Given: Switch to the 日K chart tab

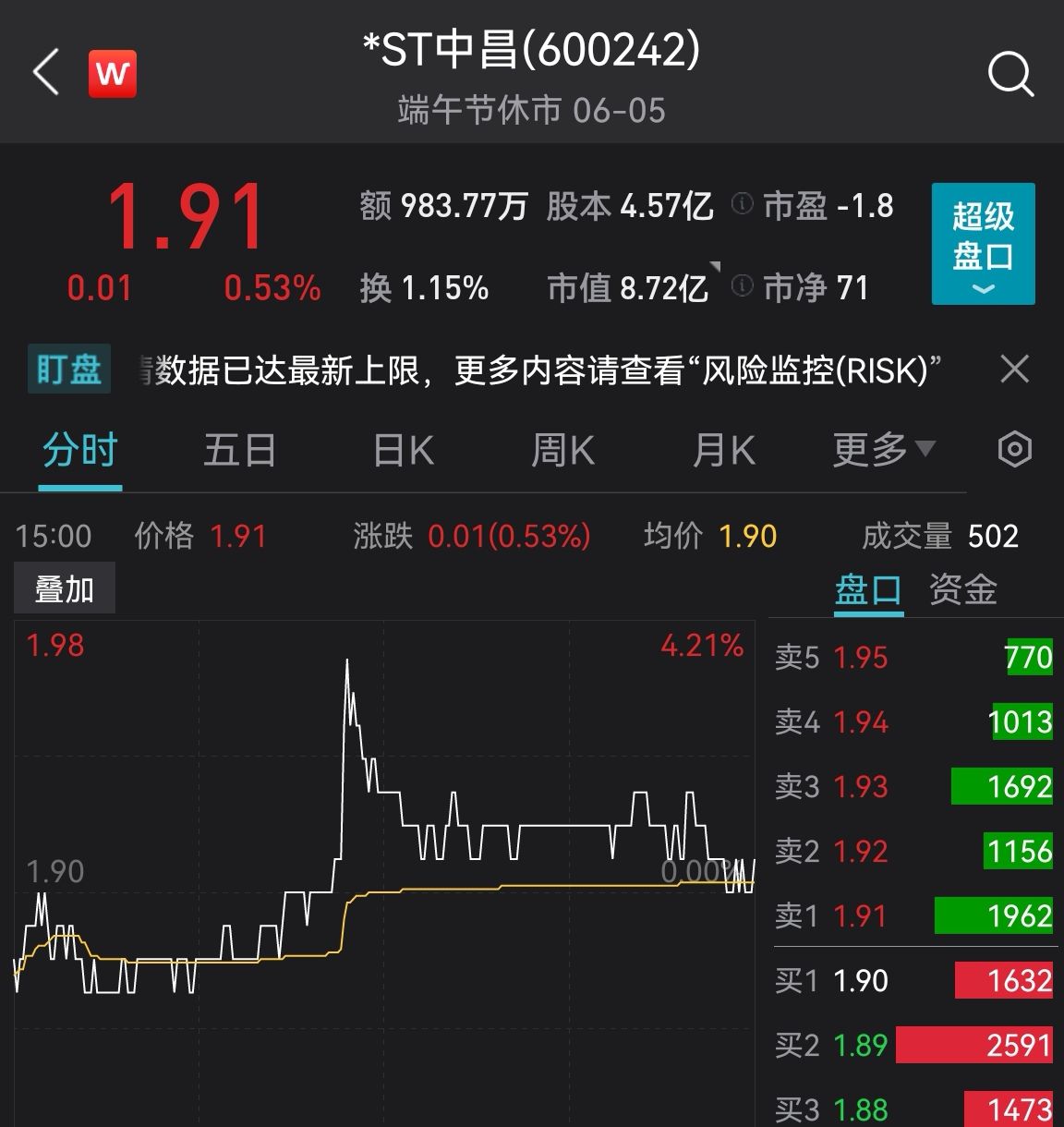Looking at the screenshot, I should tap(404, 451).
